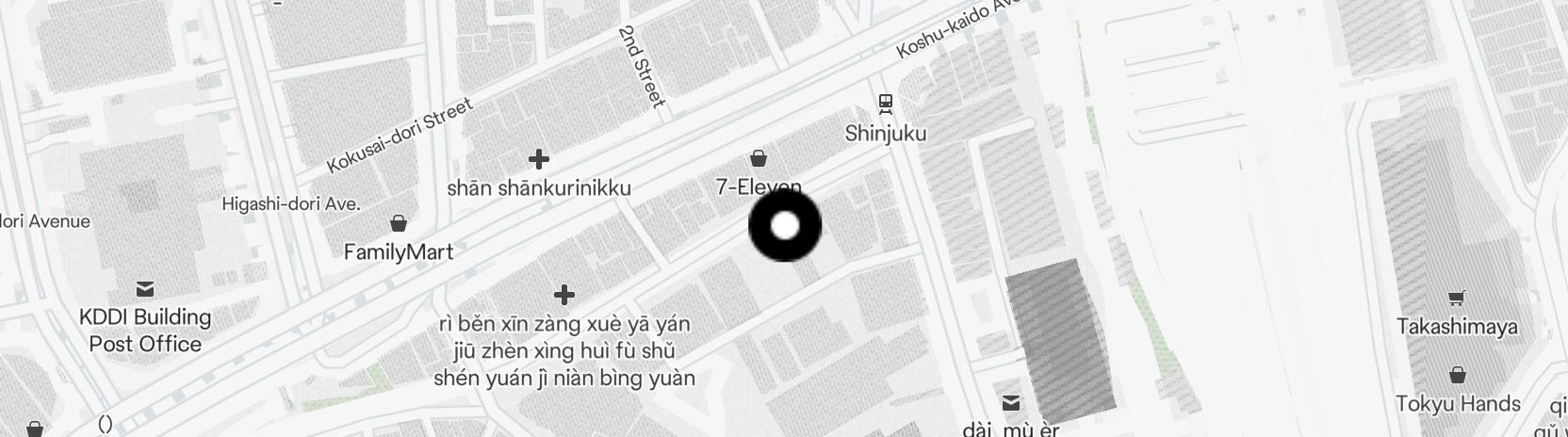Select the 7-Eleven store marker
Image resolution: width=1568 pixels, height=437 pixels.
759,158
